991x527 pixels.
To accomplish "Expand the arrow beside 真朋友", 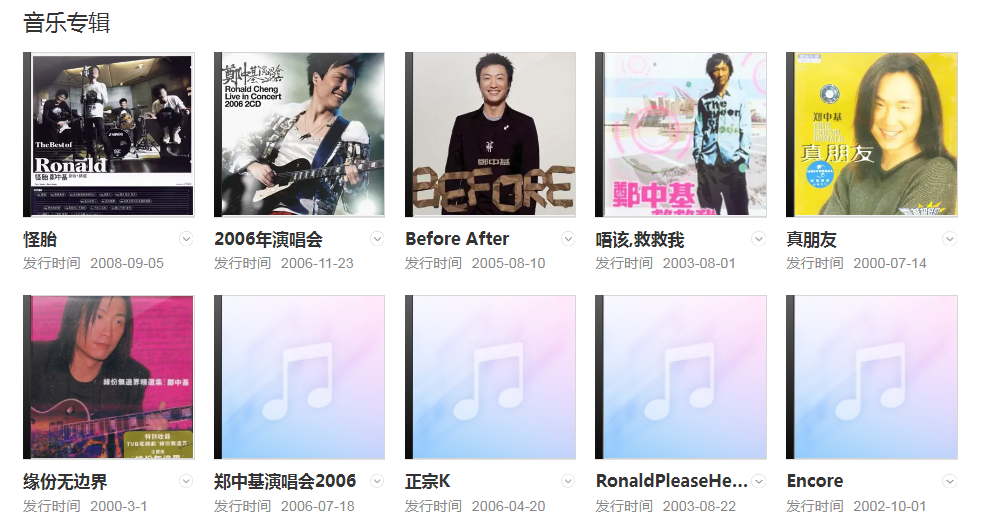I will (950, 239).
